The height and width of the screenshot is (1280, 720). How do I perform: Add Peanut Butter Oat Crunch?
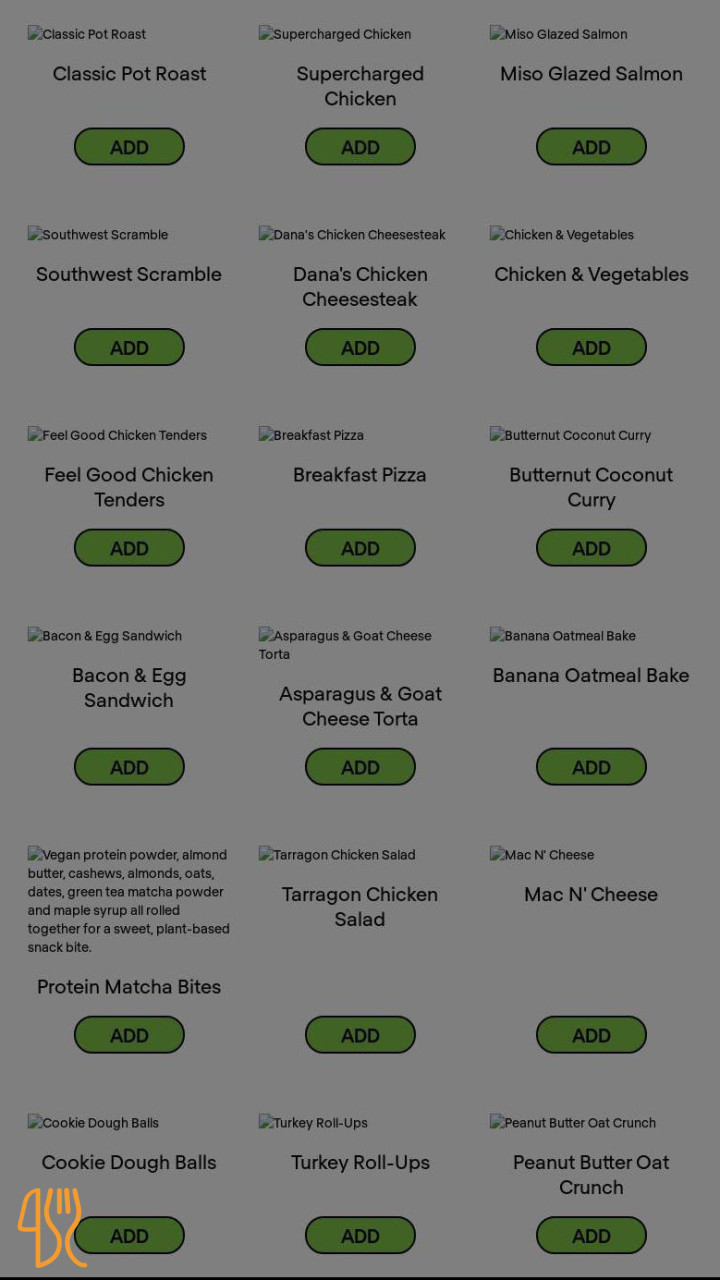click(591, 1236)
